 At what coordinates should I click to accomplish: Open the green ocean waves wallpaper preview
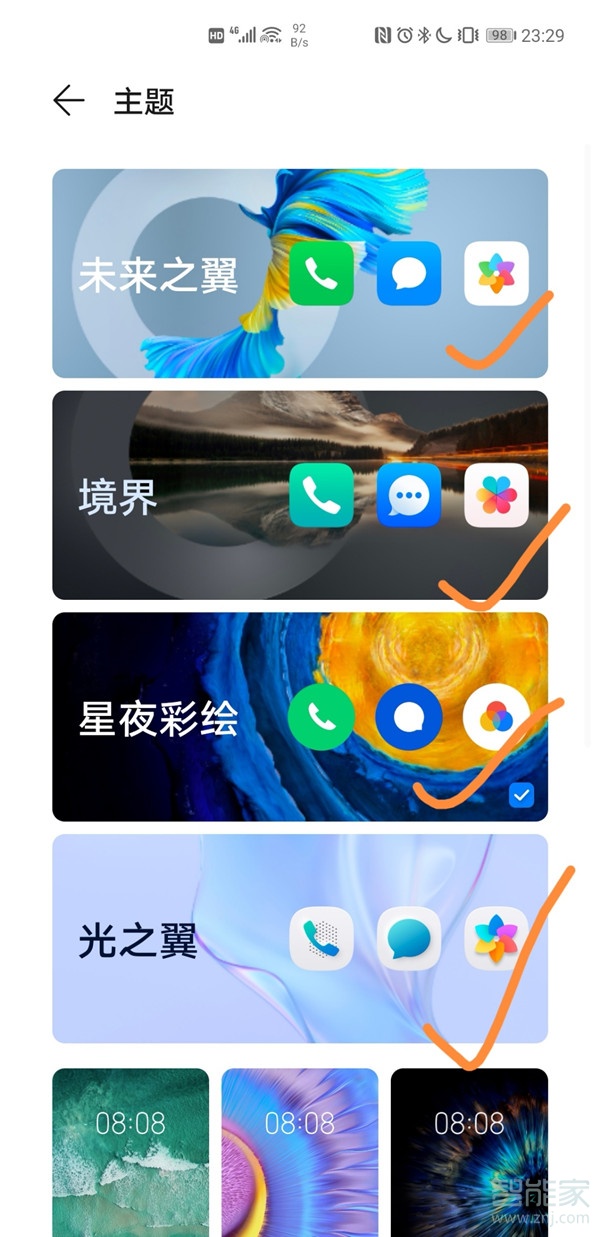(x=131, y=1150)
